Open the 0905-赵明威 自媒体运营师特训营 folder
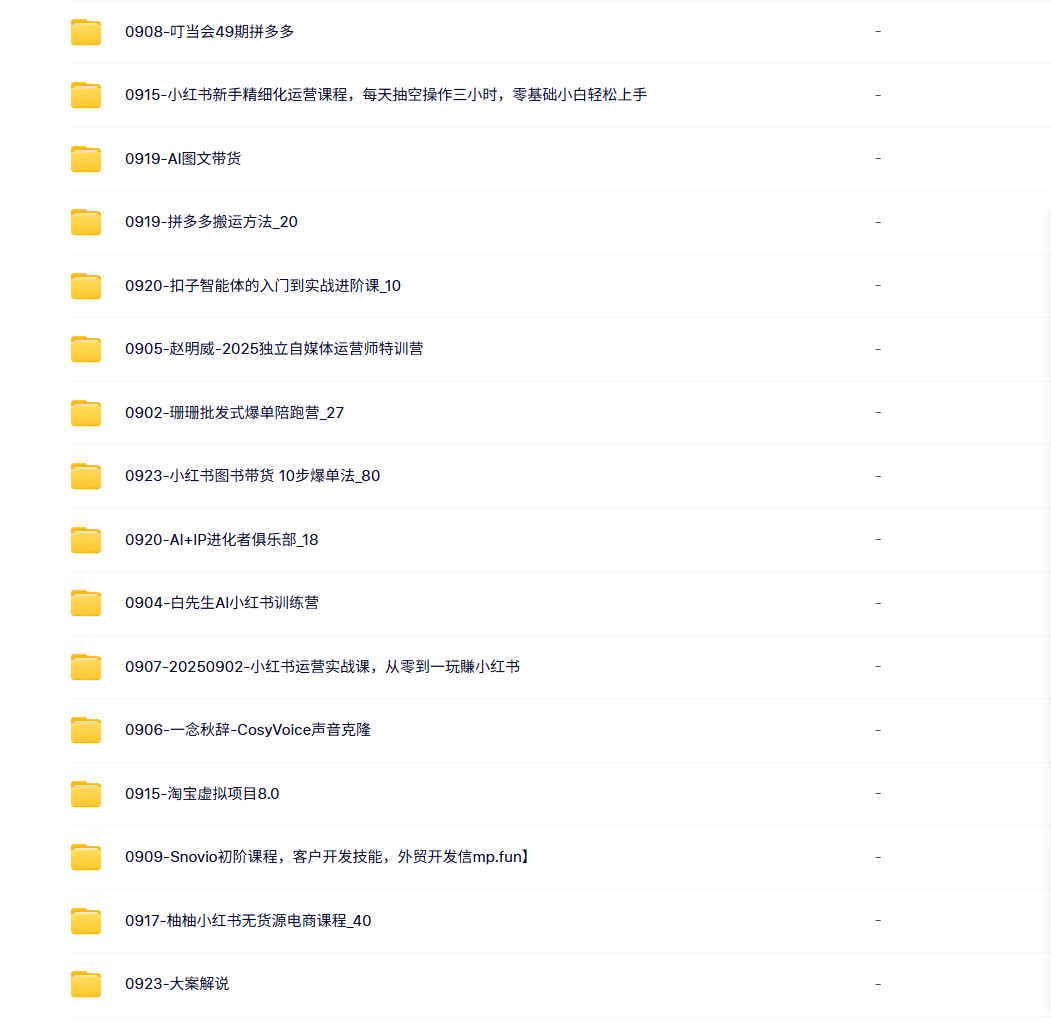The image size is (1051, 1019). click(273, 349)
